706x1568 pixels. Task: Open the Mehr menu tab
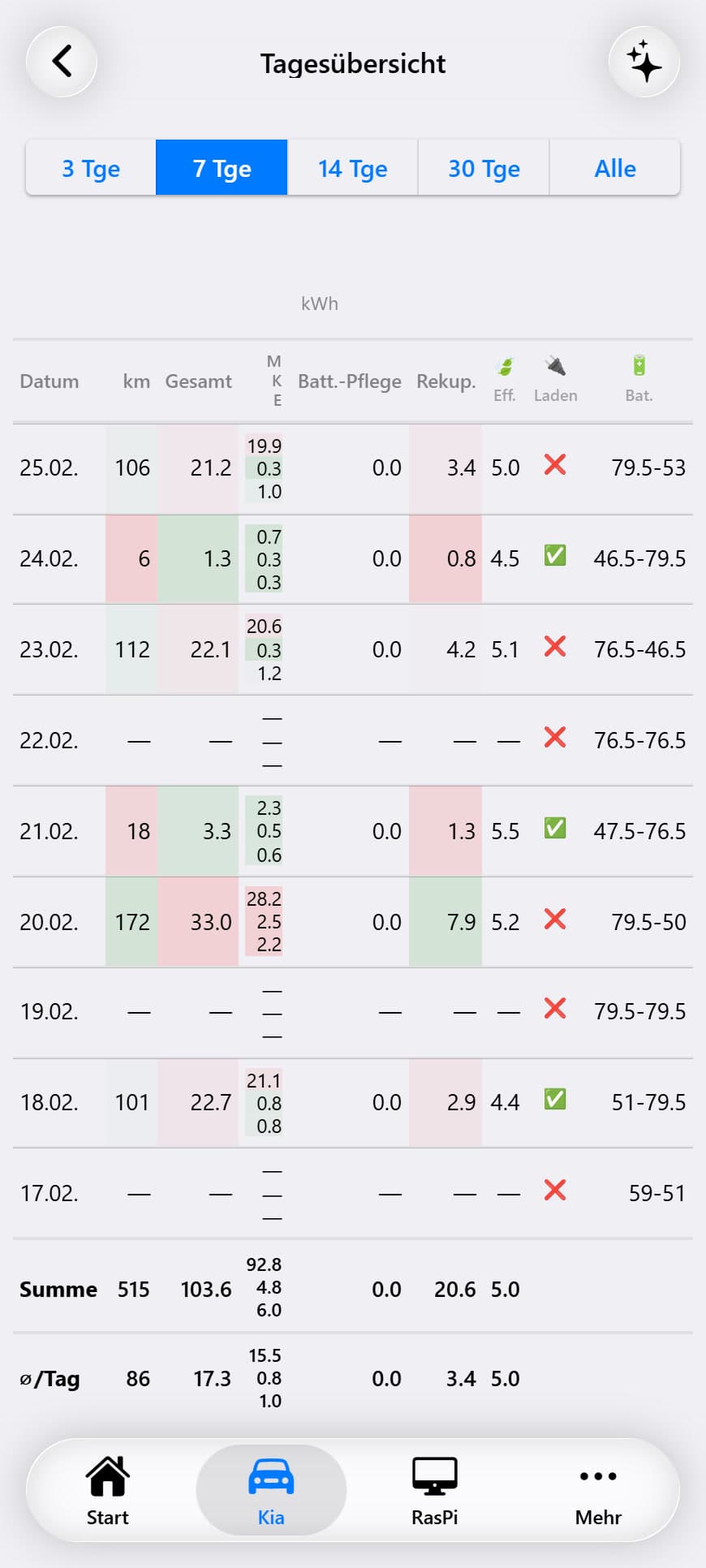(598, 1490)
